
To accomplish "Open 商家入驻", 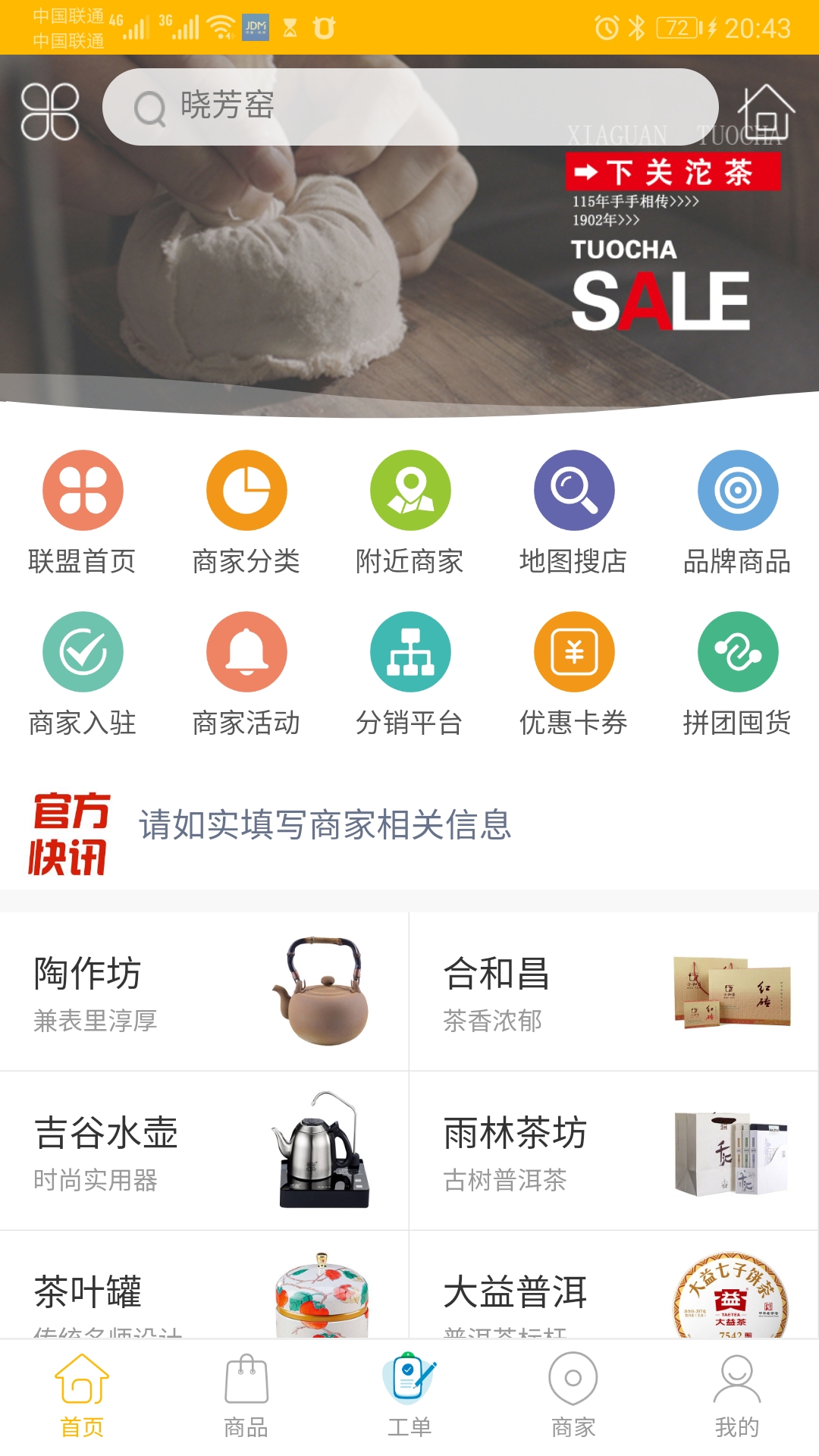I will point(82,675).
